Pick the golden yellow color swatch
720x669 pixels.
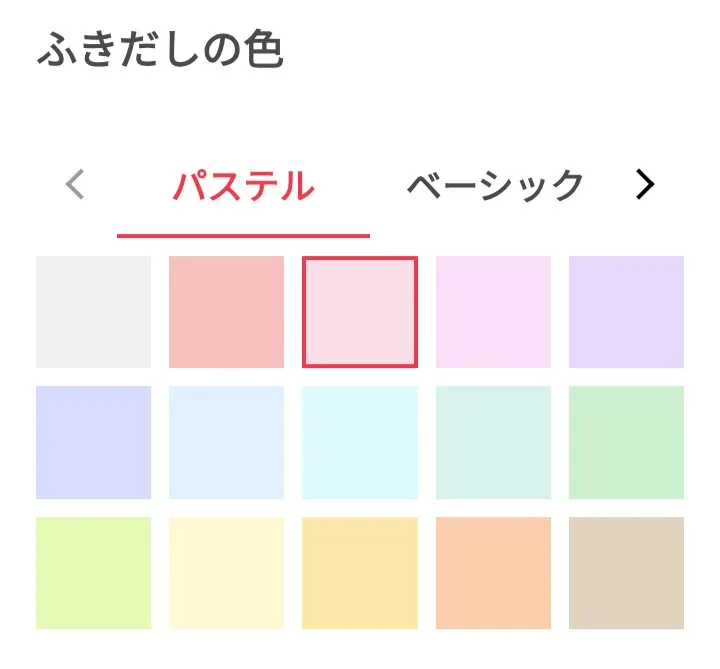coord(360,573)
